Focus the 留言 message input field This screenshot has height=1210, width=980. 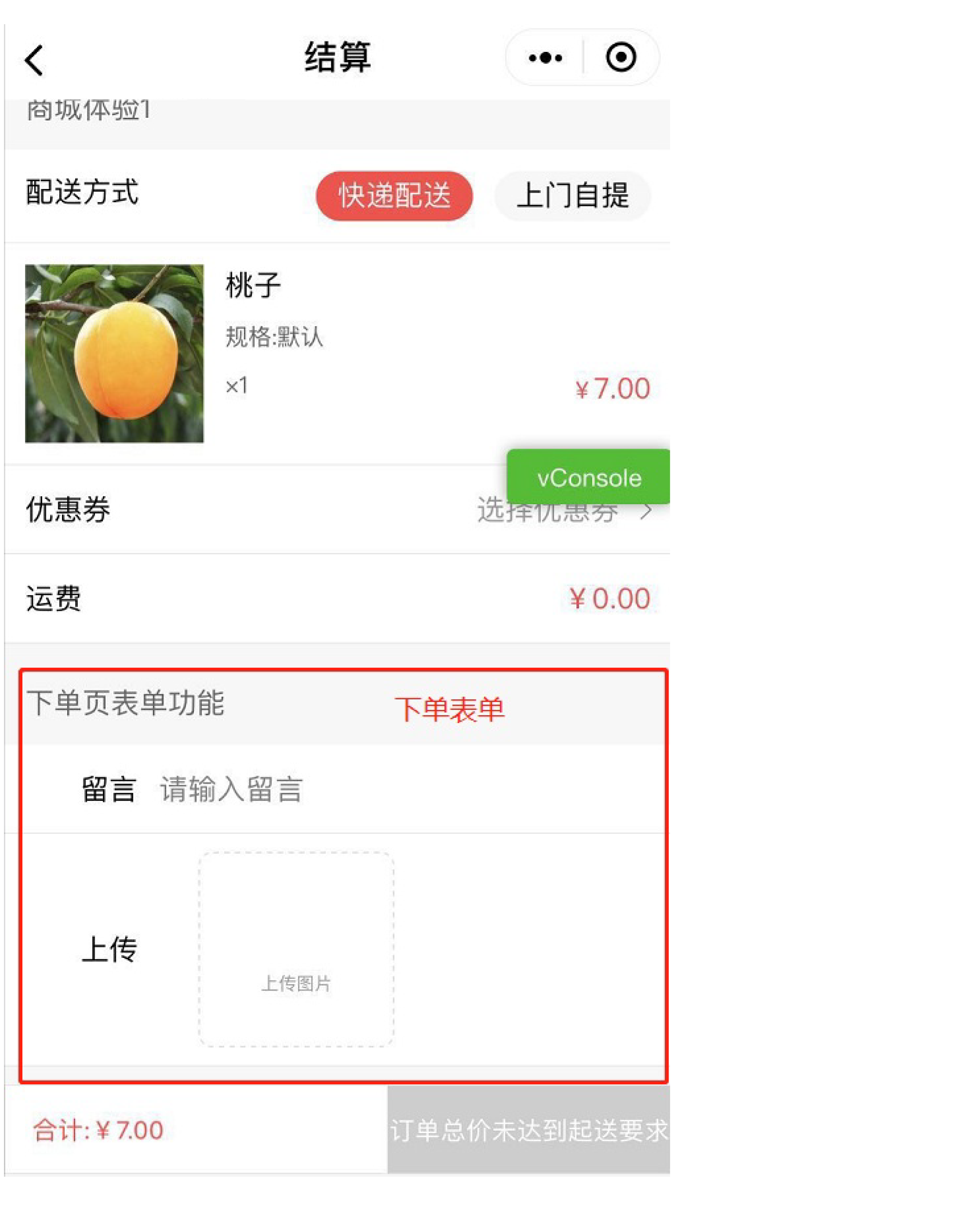(395, 789)
